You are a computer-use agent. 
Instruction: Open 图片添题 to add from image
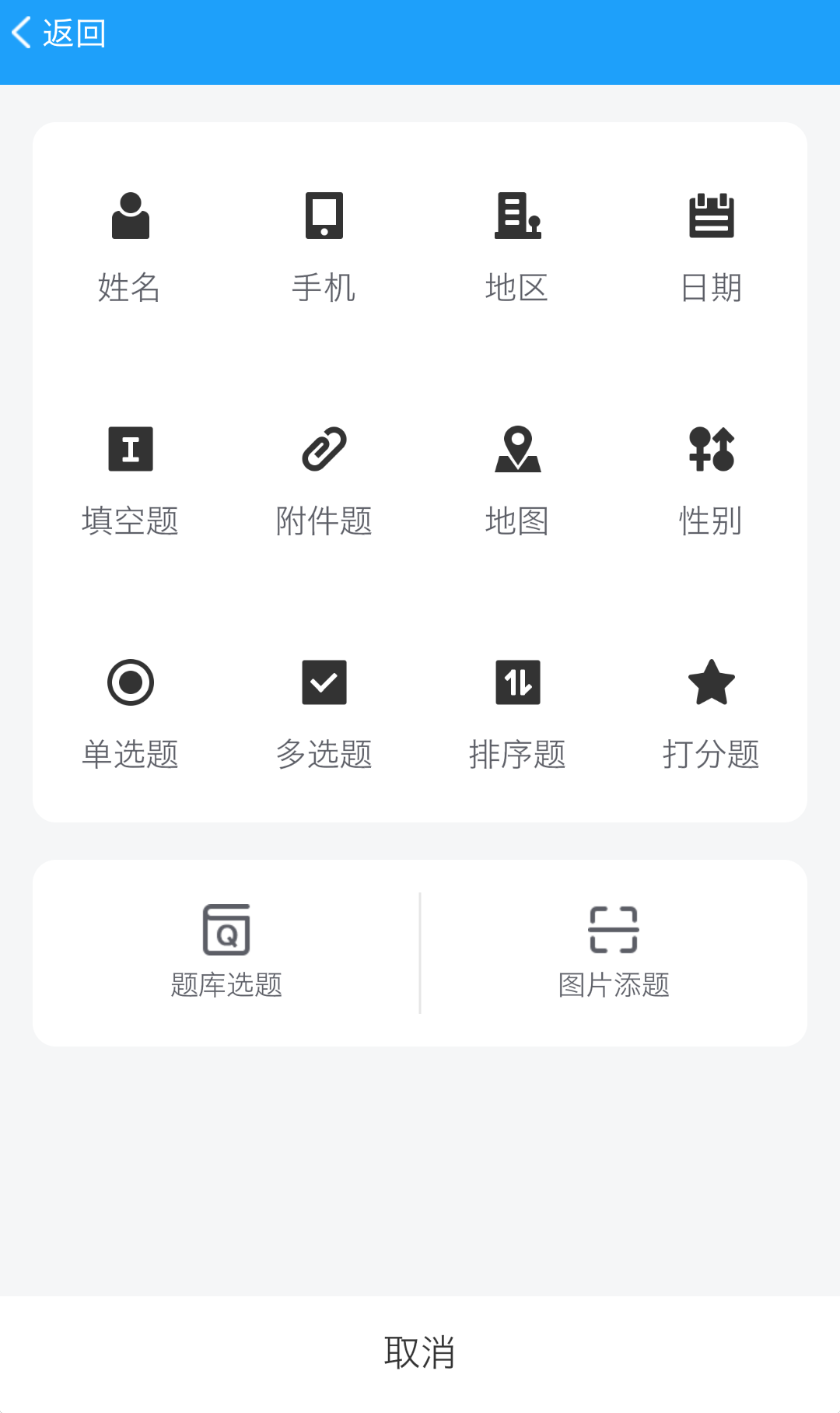(614, 952)
